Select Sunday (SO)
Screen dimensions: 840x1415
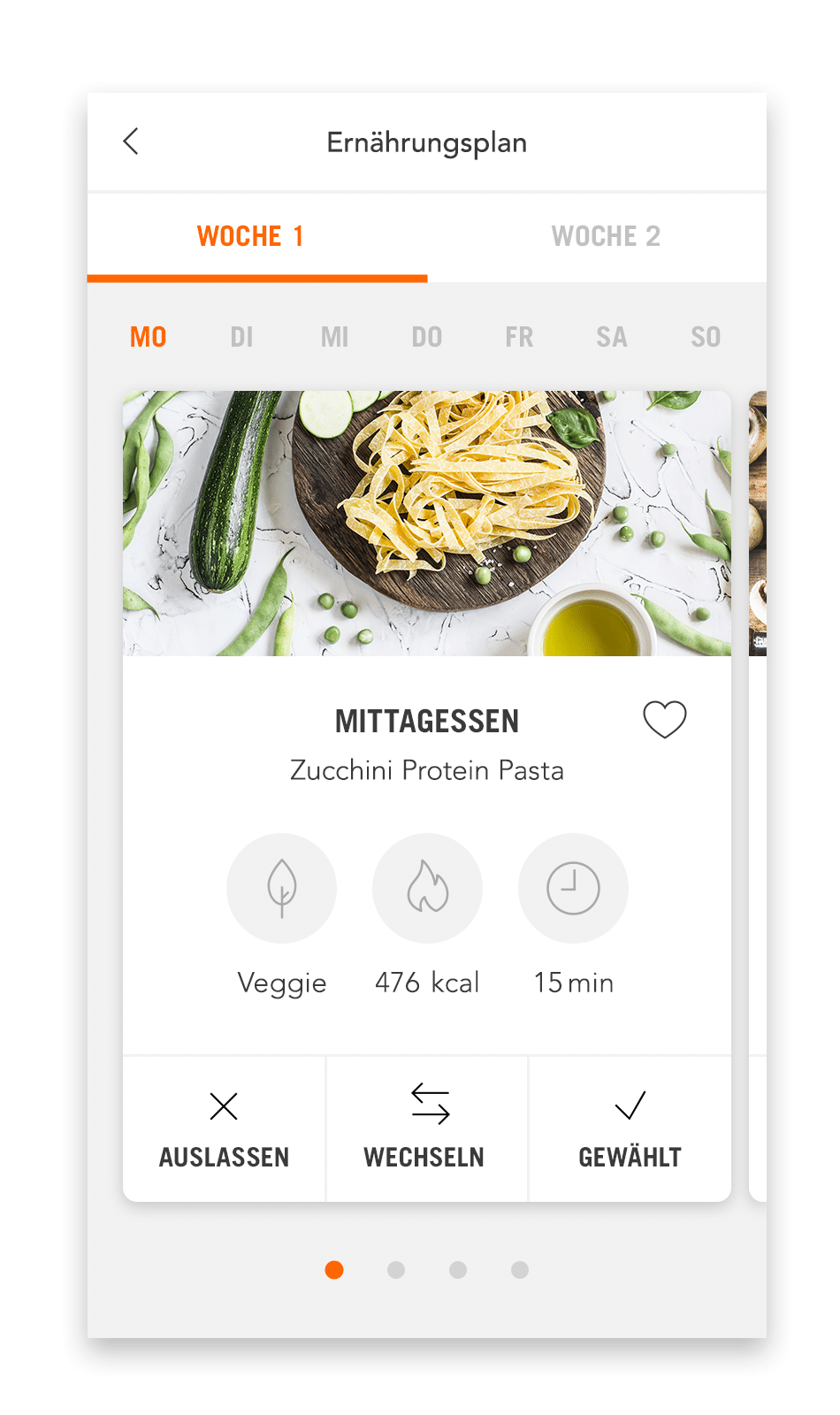tap(706, 337)
